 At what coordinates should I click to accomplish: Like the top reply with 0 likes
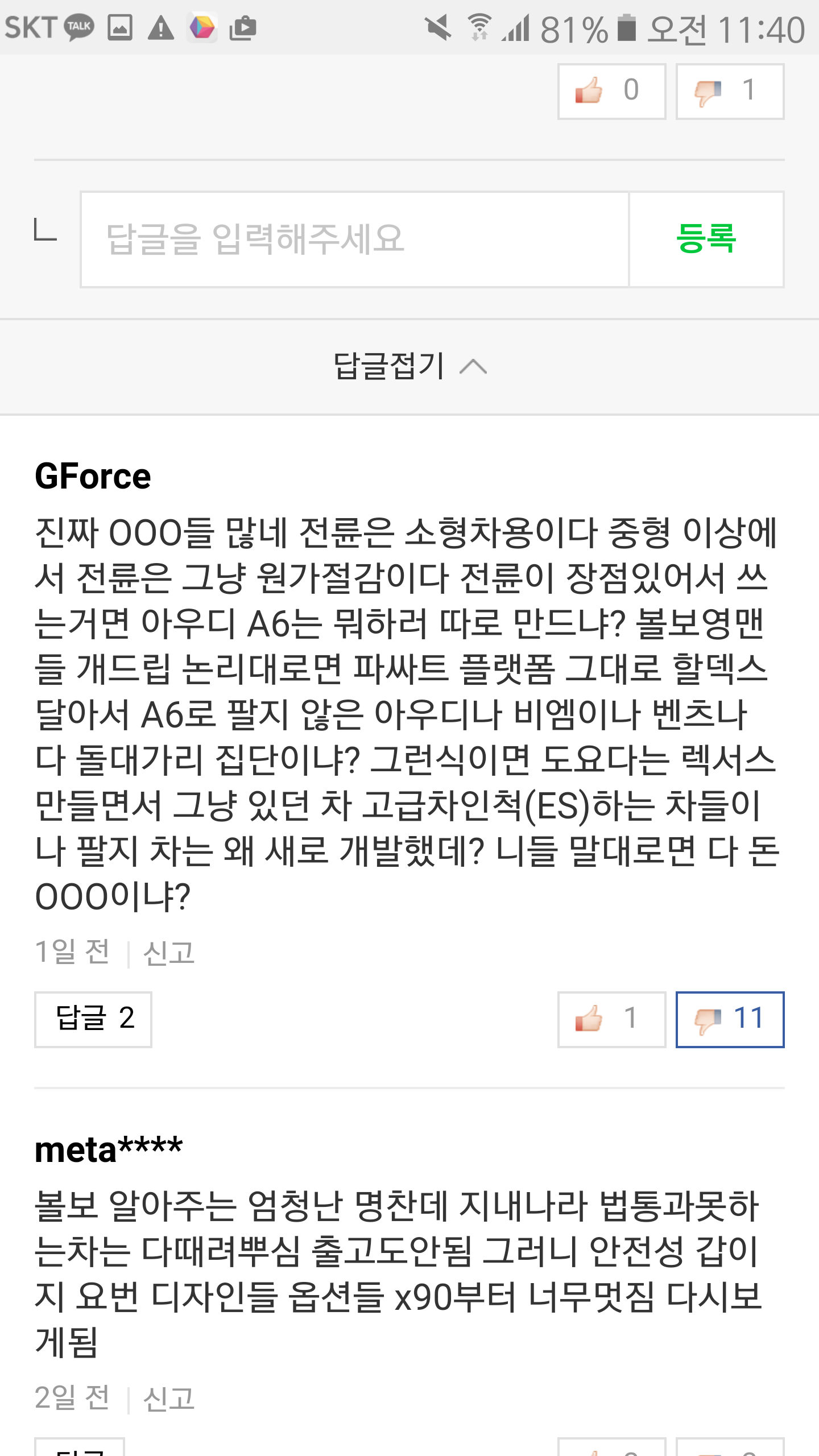coord(611,91)
